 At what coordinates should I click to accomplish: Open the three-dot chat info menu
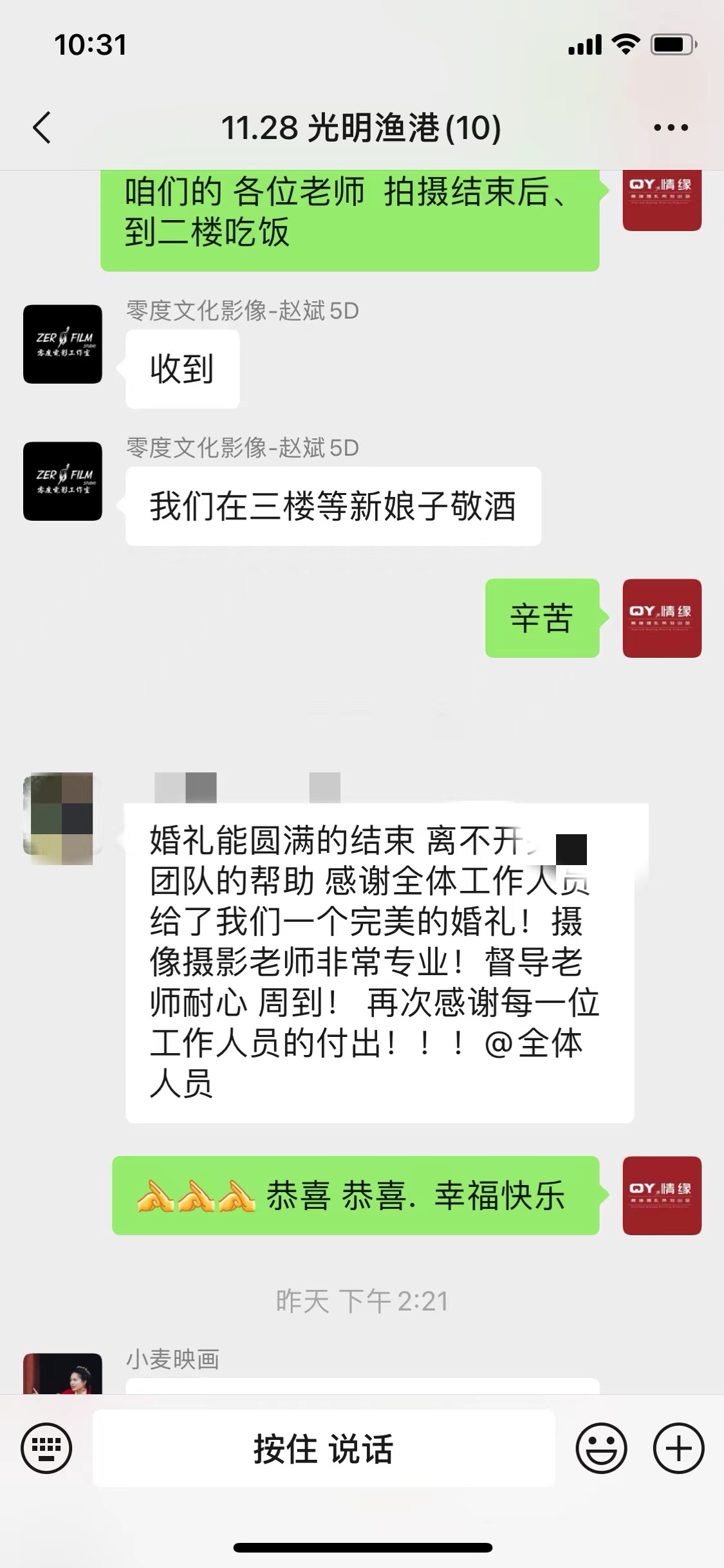click(671, 127)
